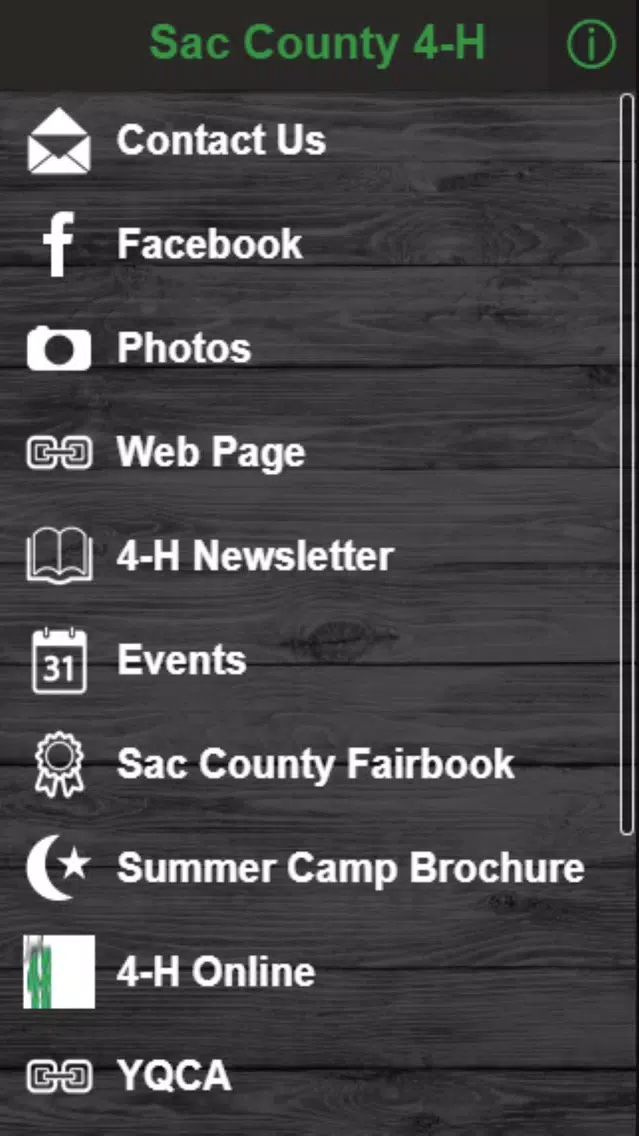Open the Contact Us row
Image resolution: width=639 pixels, height=1136 pixels.
[x=221, y=141]
